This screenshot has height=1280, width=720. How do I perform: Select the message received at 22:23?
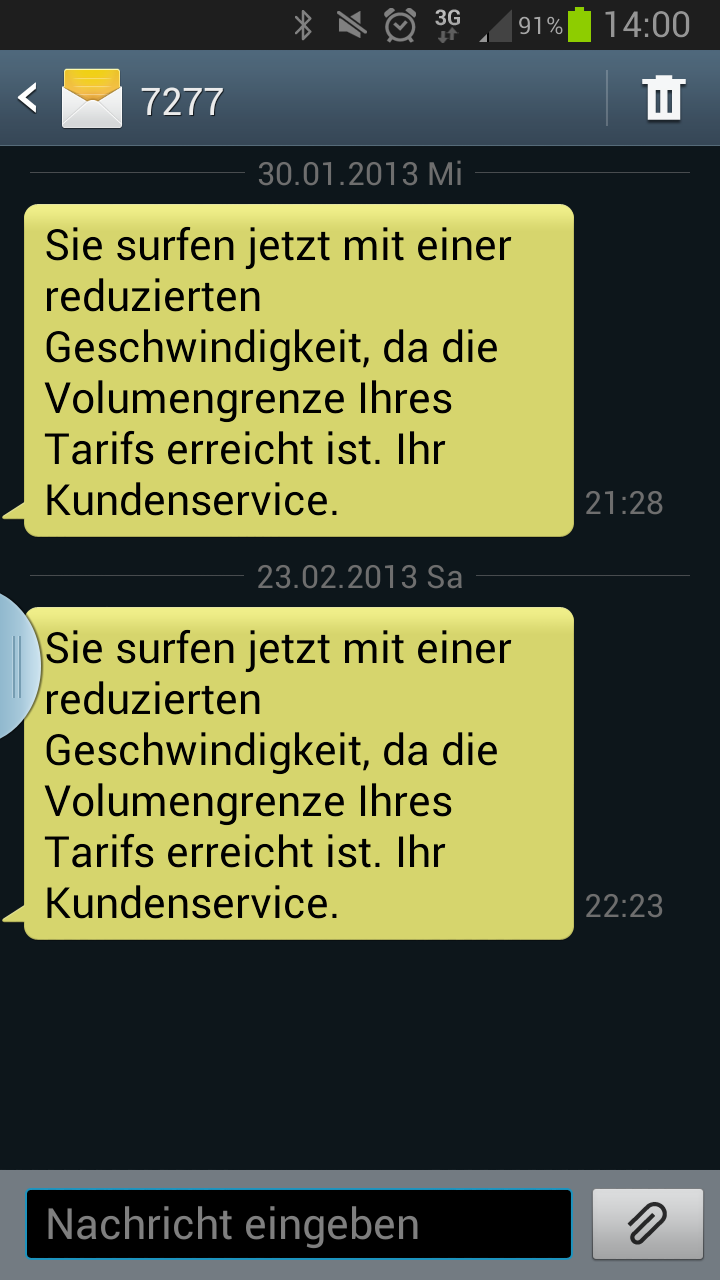[298, 774]
